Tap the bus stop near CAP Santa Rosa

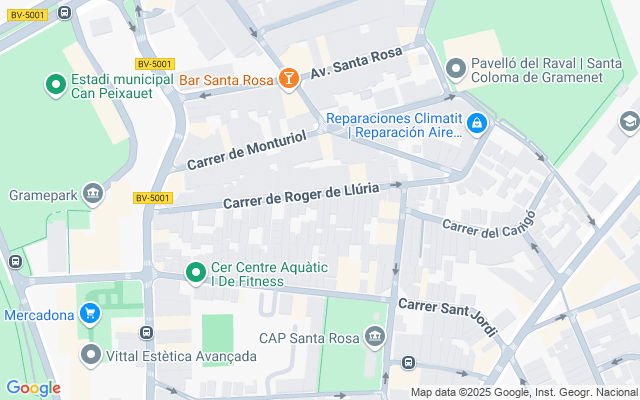click(x=408, y=362)
